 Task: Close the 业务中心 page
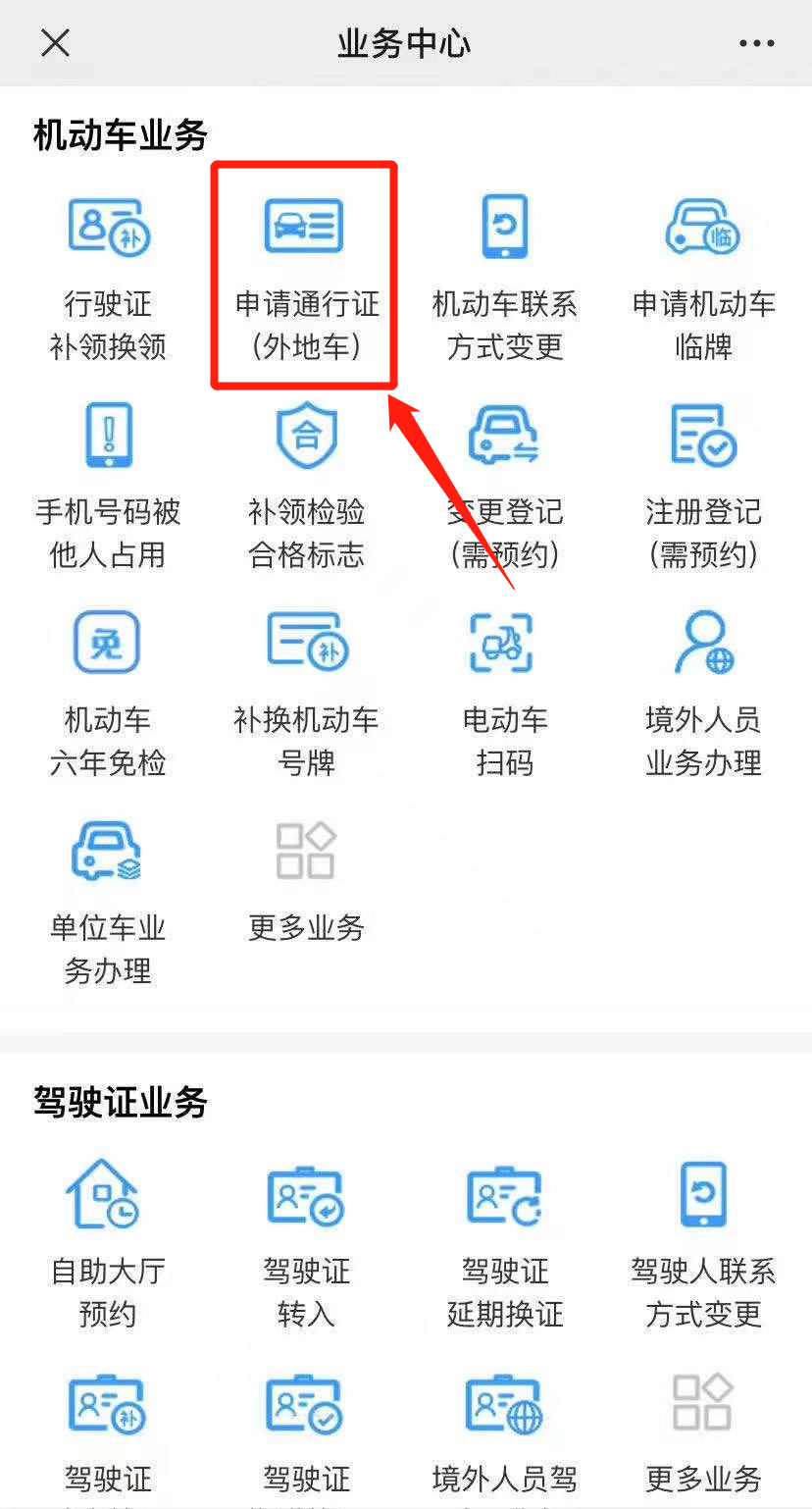55,43
